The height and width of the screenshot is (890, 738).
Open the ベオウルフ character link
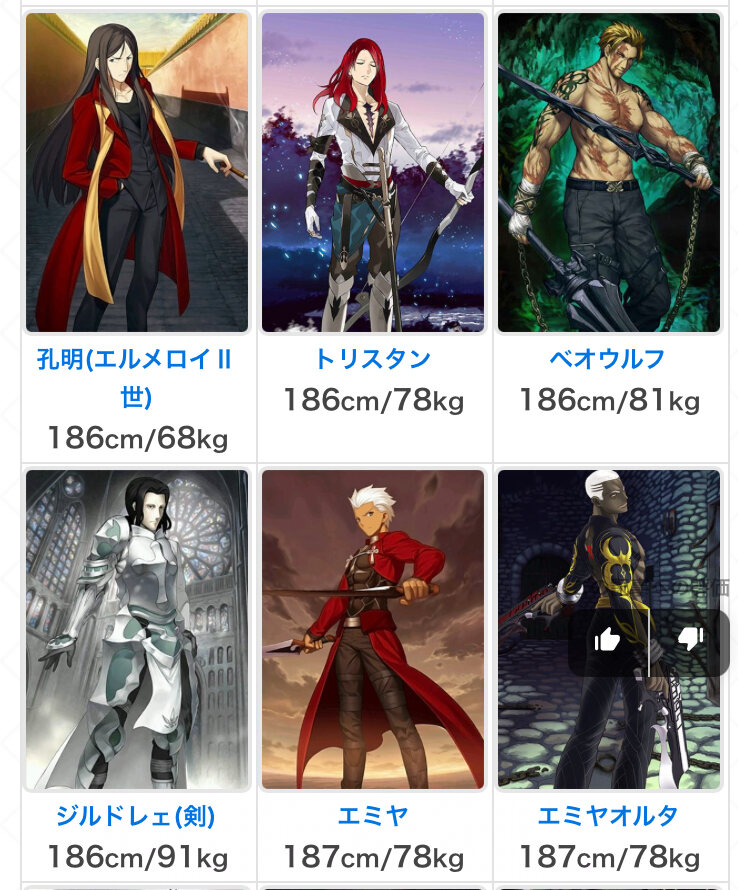tap(607, 359)
